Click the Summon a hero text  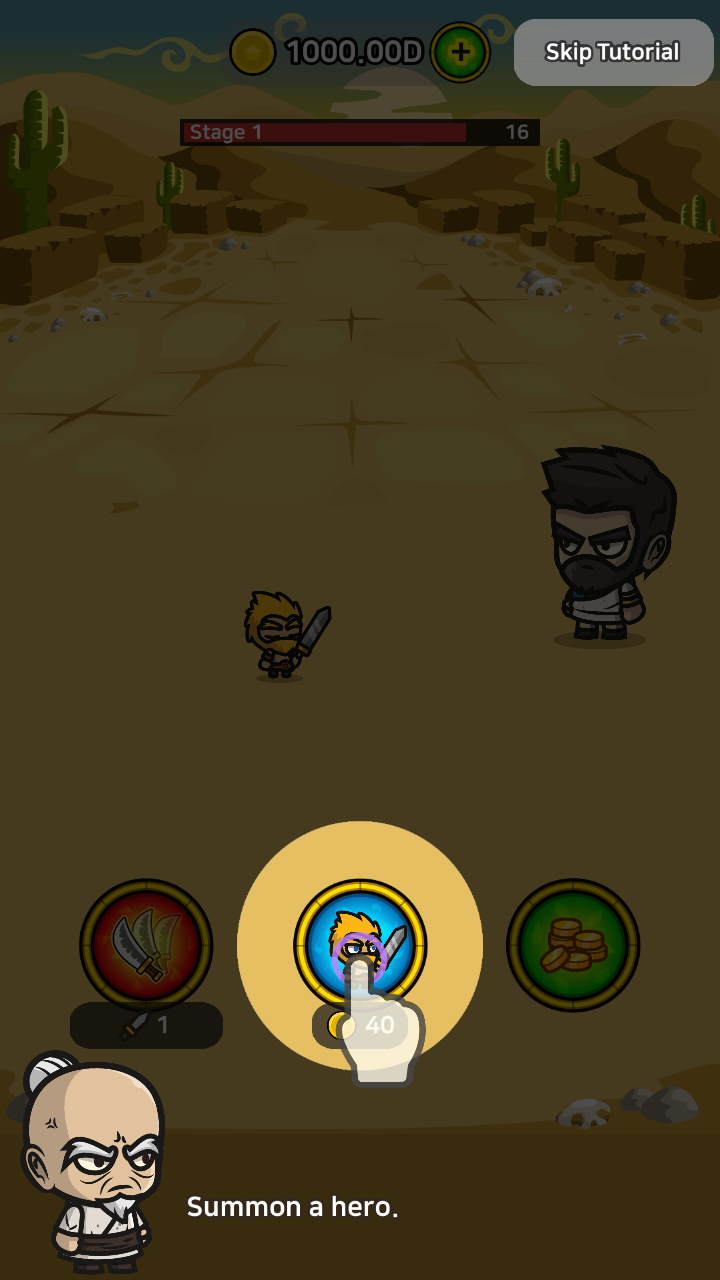point(293,1207)
